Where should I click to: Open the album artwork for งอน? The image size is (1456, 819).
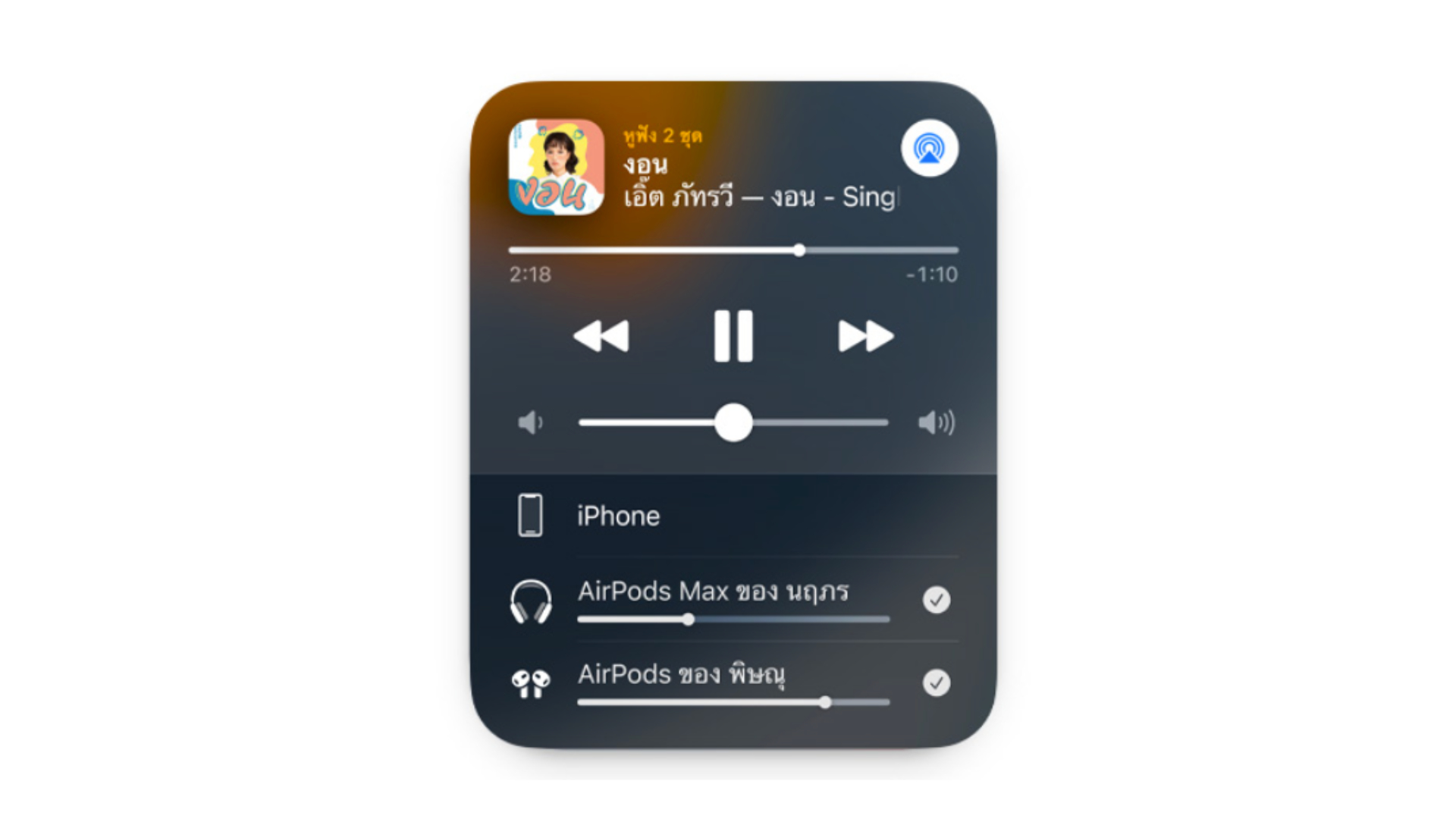coord(556,167)
